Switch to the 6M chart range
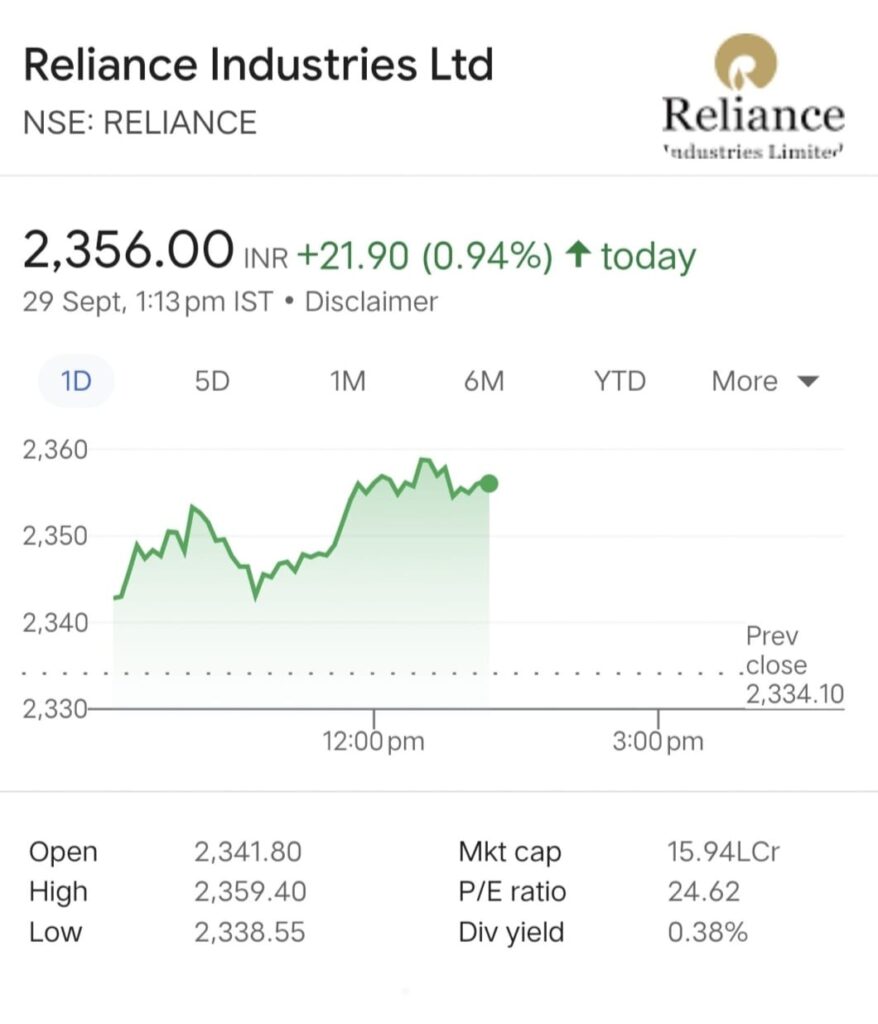Viewport: 878px width, 1024px height. pyautogui.click(x=484, y=381)
